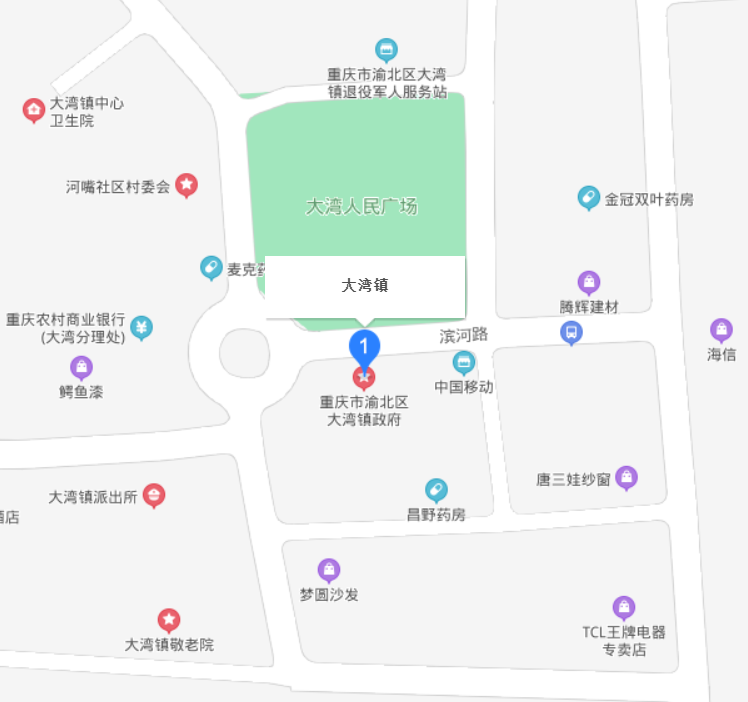Open 唐三娃纱窗 shop marker

tap(627, 477)
